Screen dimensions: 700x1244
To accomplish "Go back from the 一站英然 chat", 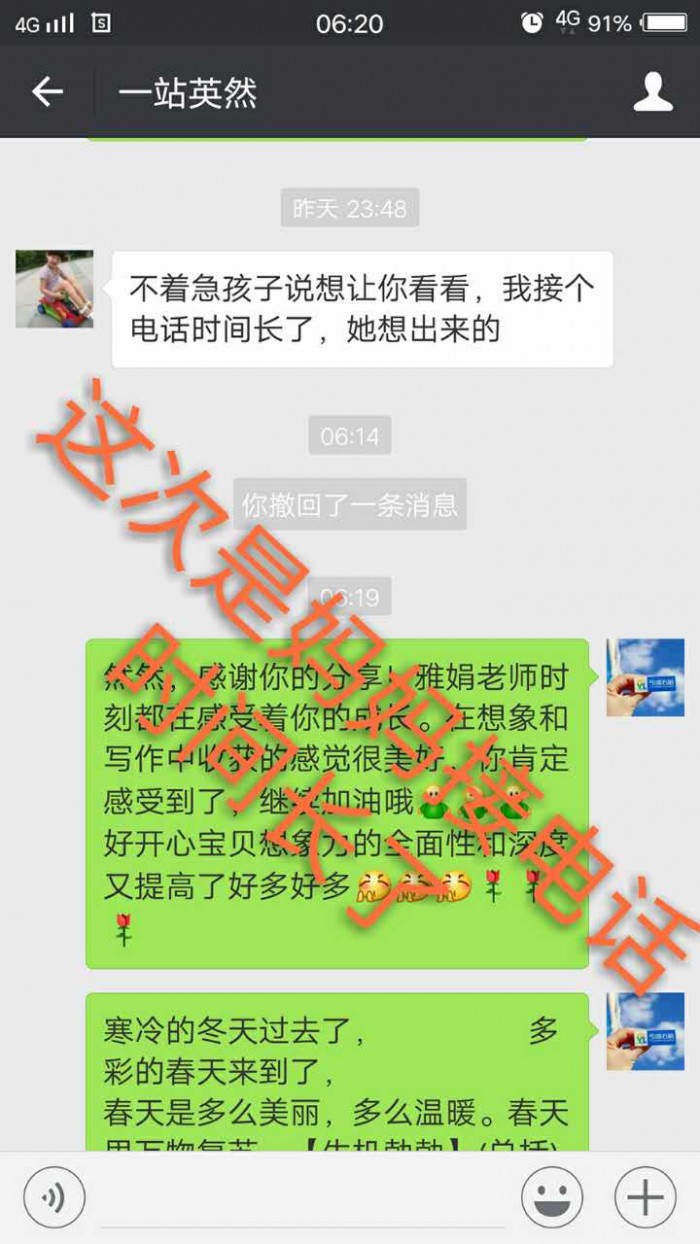I will point(47,92).
